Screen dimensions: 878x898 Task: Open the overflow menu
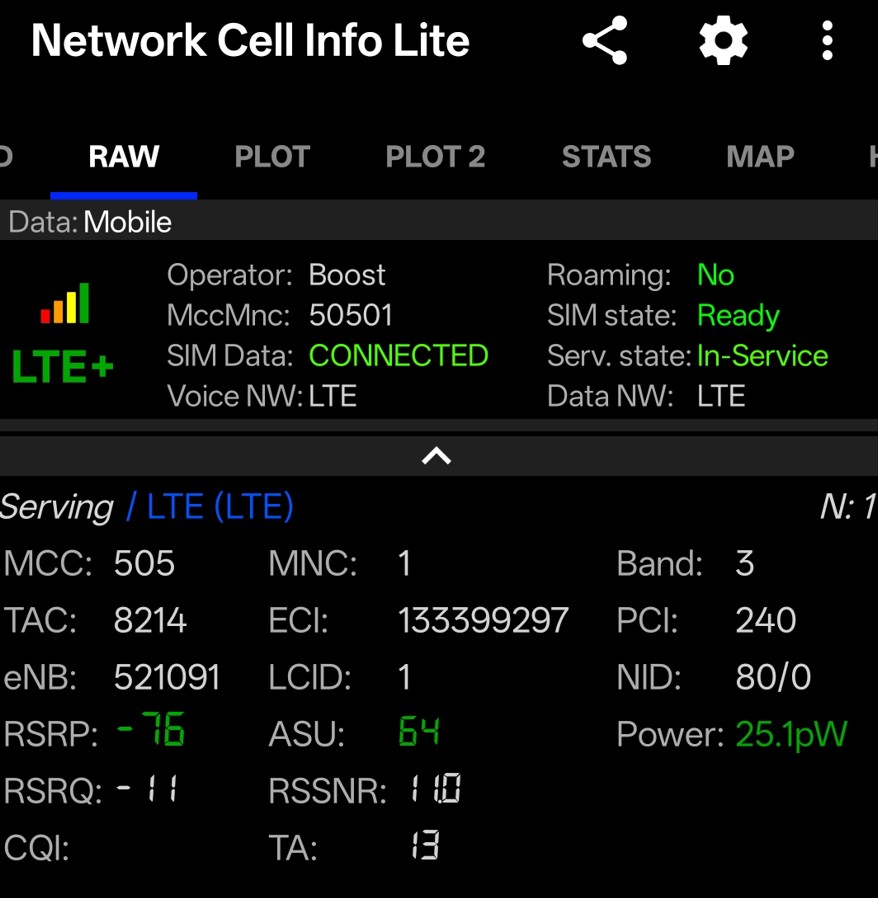tap(827, 41)
